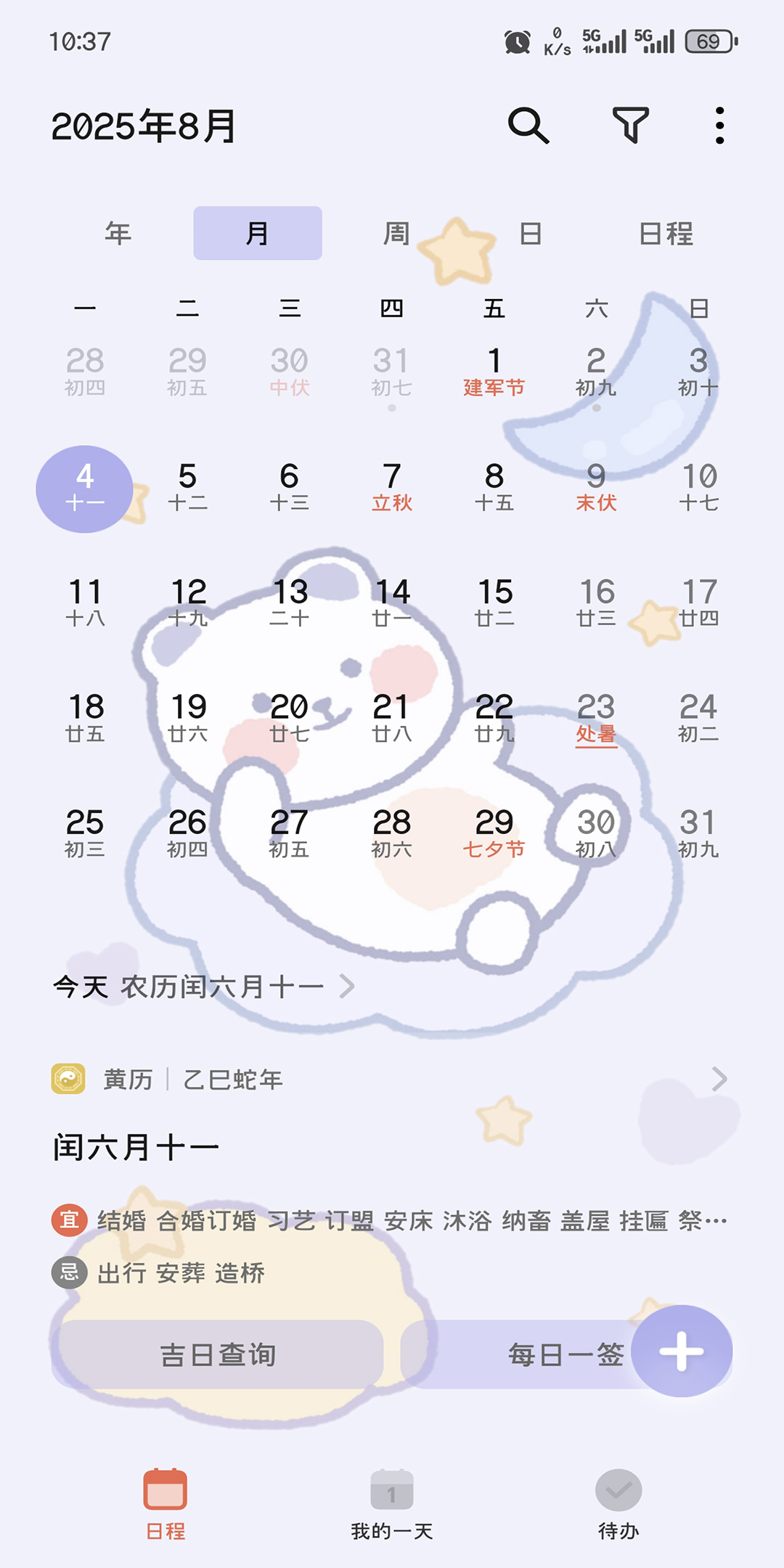Switch to the 日程 schedule view tab
The image size is (784, 1568).
(666, 234)
